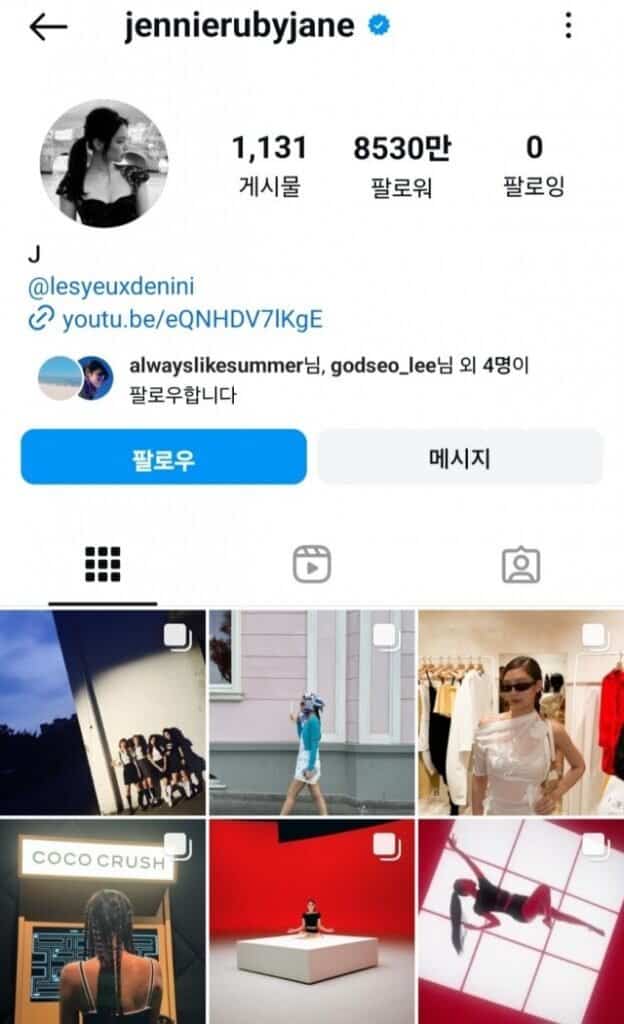The width and height of the screenshot is (624, 1024).
Task: View the profile picture
Action: click(x=104, y=163)
